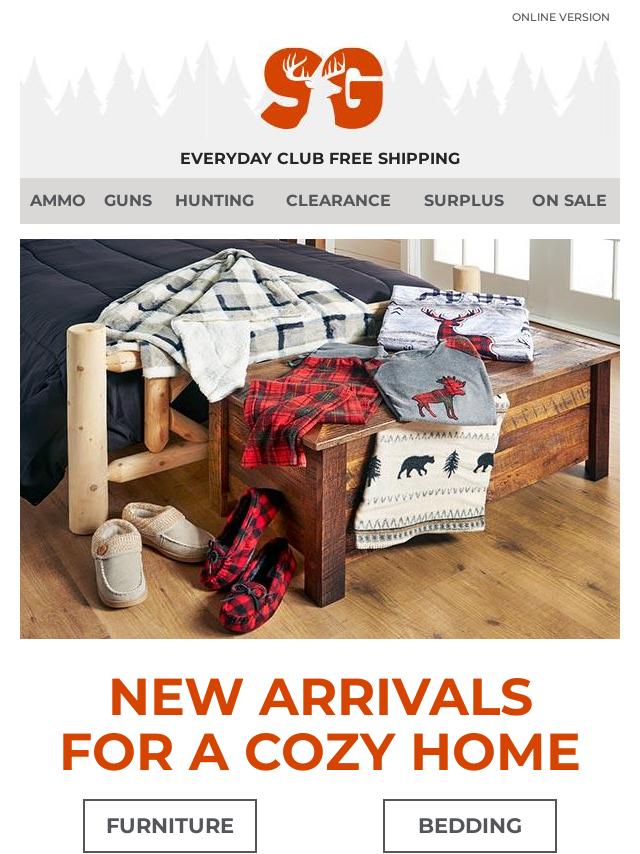This screenshot has width=640, height=854.
Task: Browse Clearance items
Action: click(x=338, y=200)
